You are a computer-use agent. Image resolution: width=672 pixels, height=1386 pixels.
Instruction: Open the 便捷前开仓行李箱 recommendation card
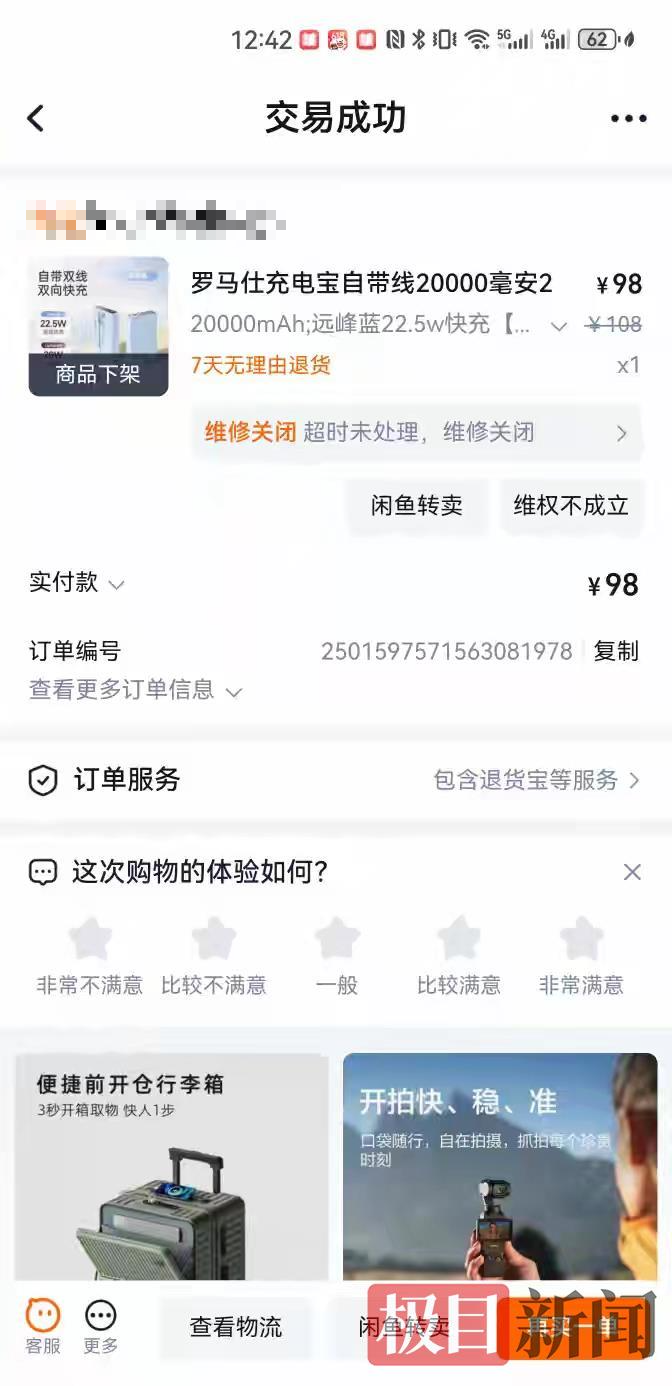(x=171, y=1165)
